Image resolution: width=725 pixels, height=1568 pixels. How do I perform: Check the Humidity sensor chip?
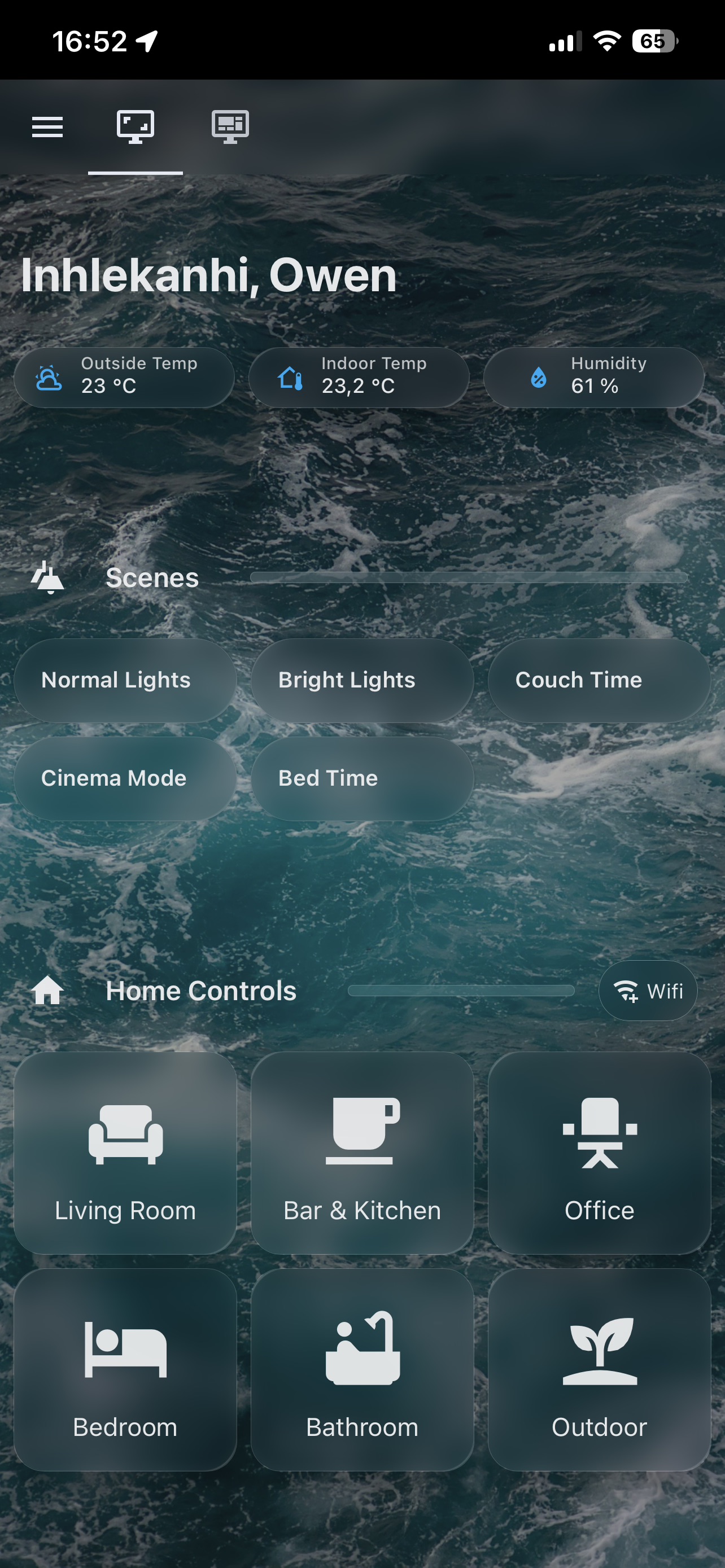[x=593, y=378]
